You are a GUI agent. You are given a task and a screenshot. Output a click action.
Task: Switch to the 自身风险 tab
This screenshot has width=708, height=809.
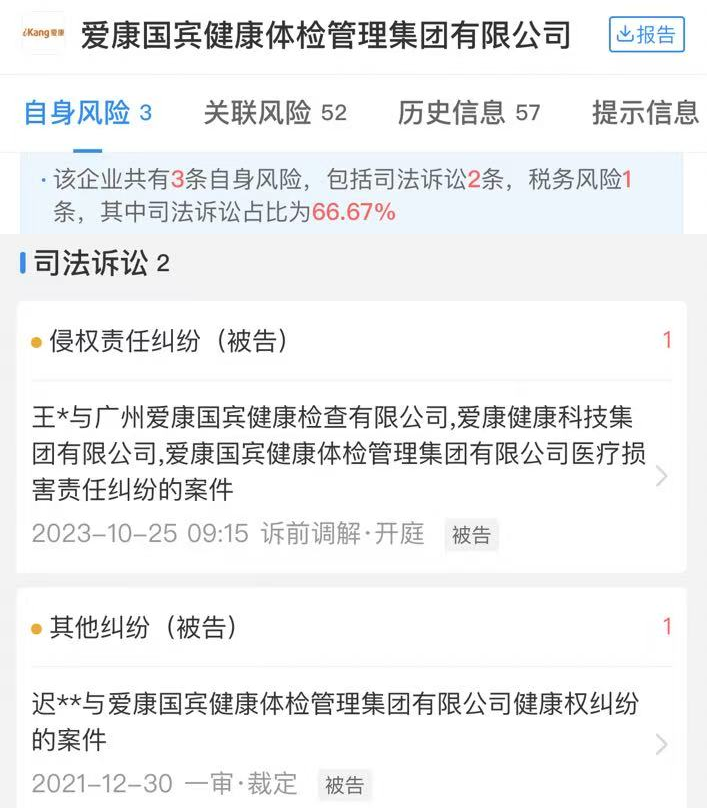(88, 112)
